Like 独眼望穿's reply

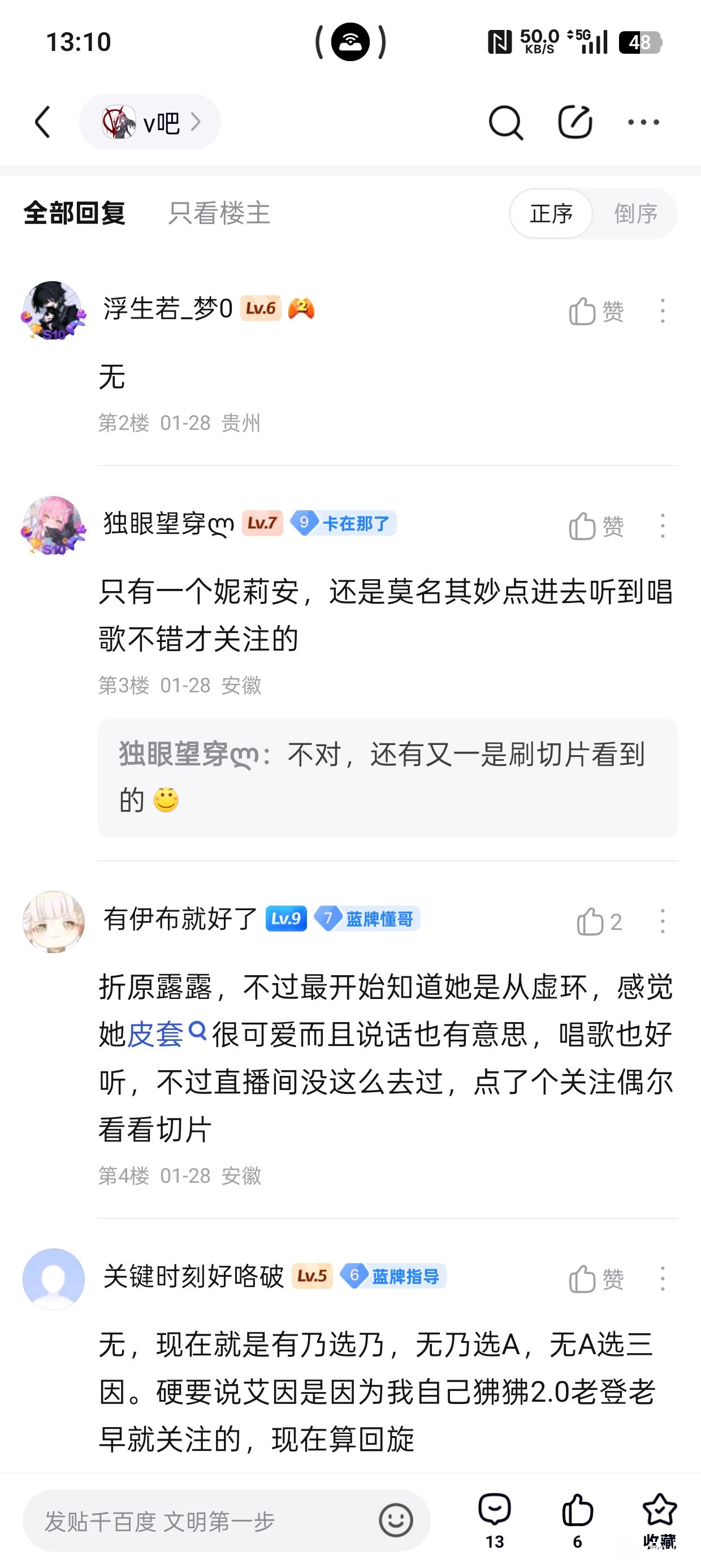tap(596, 526)
